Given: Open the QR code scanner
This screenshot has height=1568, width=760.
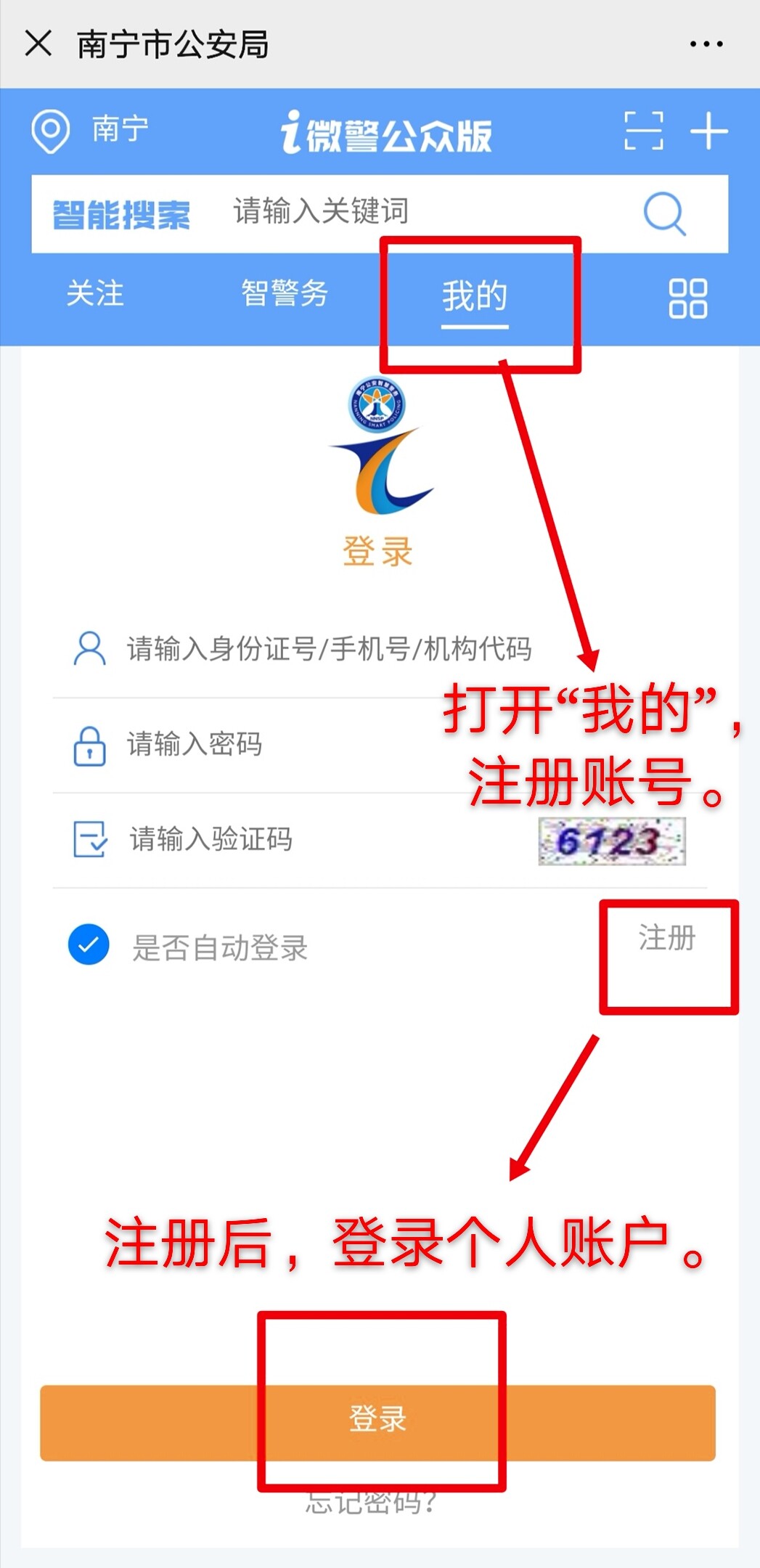Looking at the screenshot, I should pos(643,131).
